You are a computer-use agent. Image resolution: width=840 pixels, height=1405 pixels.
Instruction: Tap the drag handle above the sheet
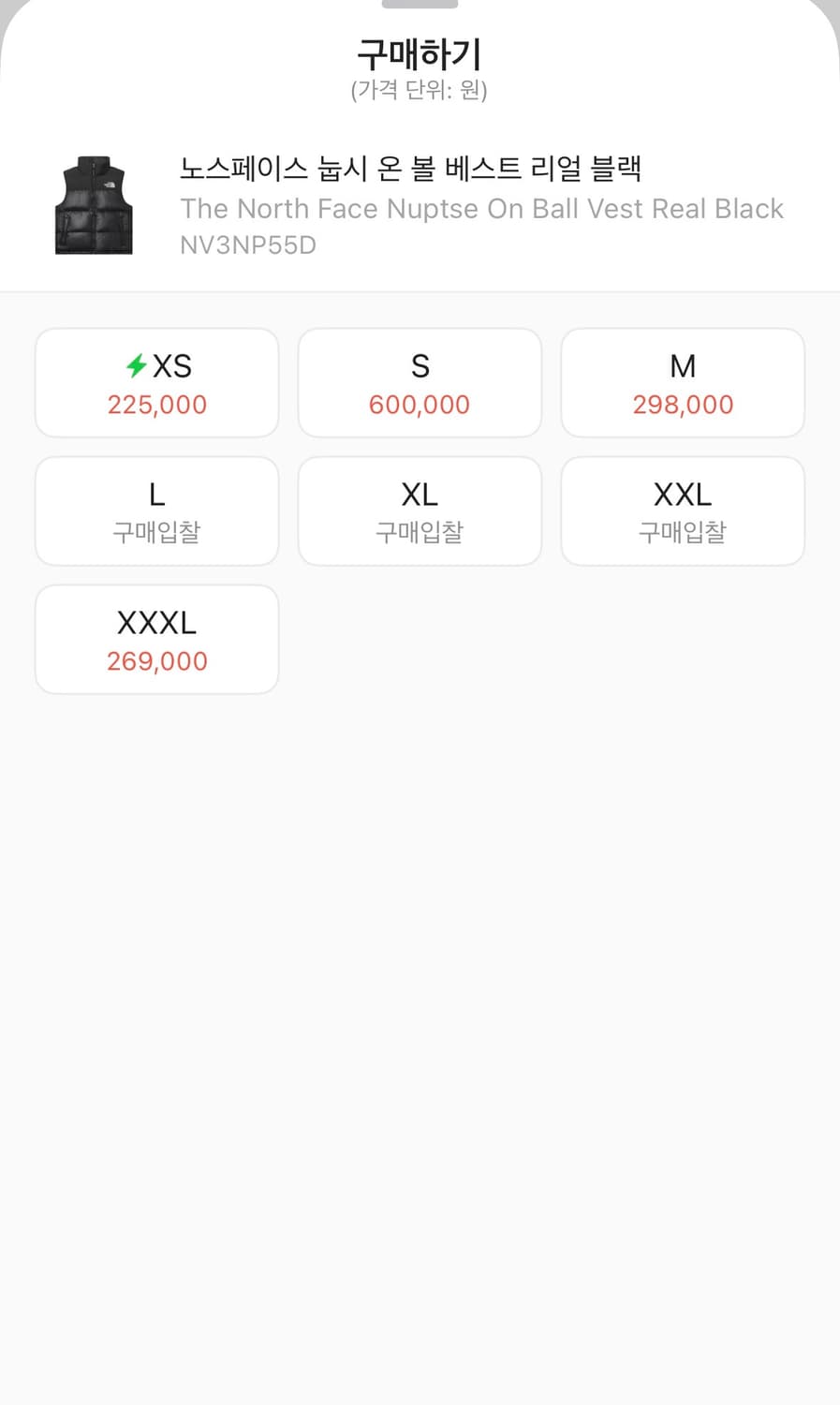[x=420, y=6]
